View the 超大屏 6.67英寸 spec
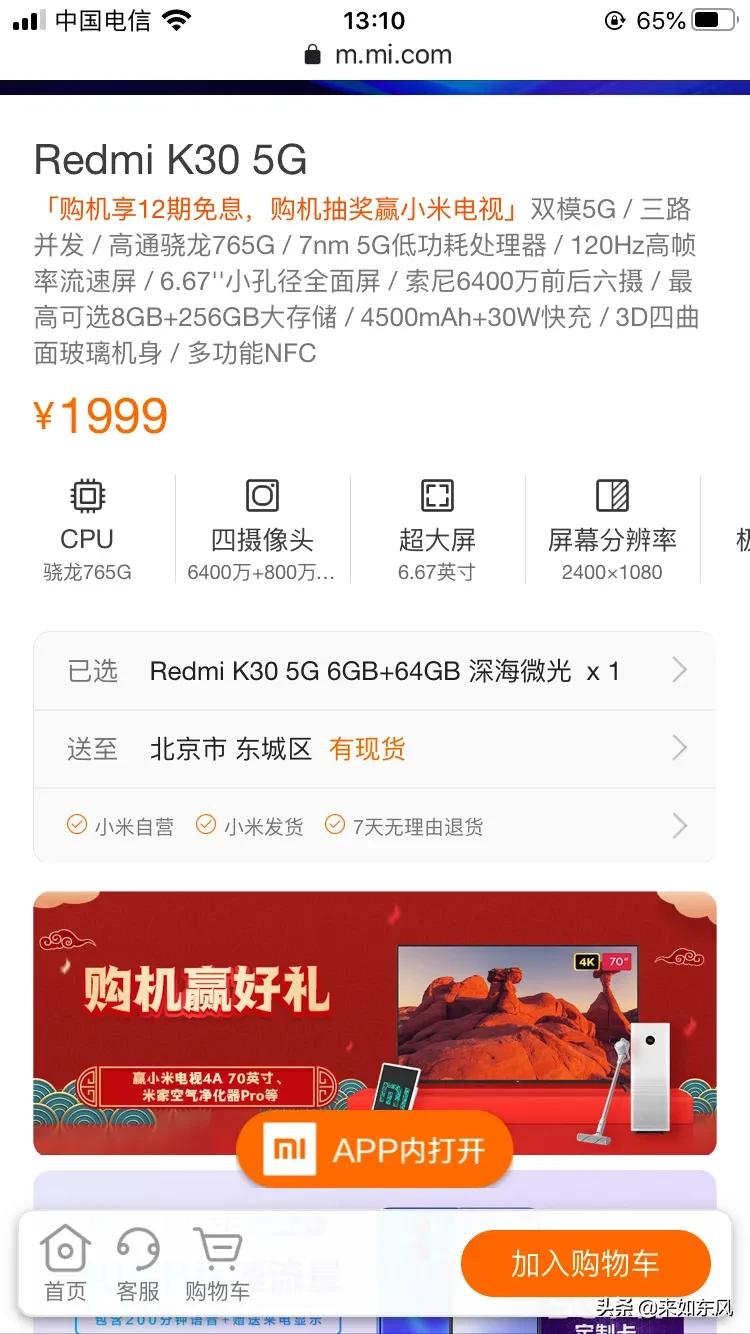The height and width of the screenshot is (1334, 750). click(x=437, y=529)
